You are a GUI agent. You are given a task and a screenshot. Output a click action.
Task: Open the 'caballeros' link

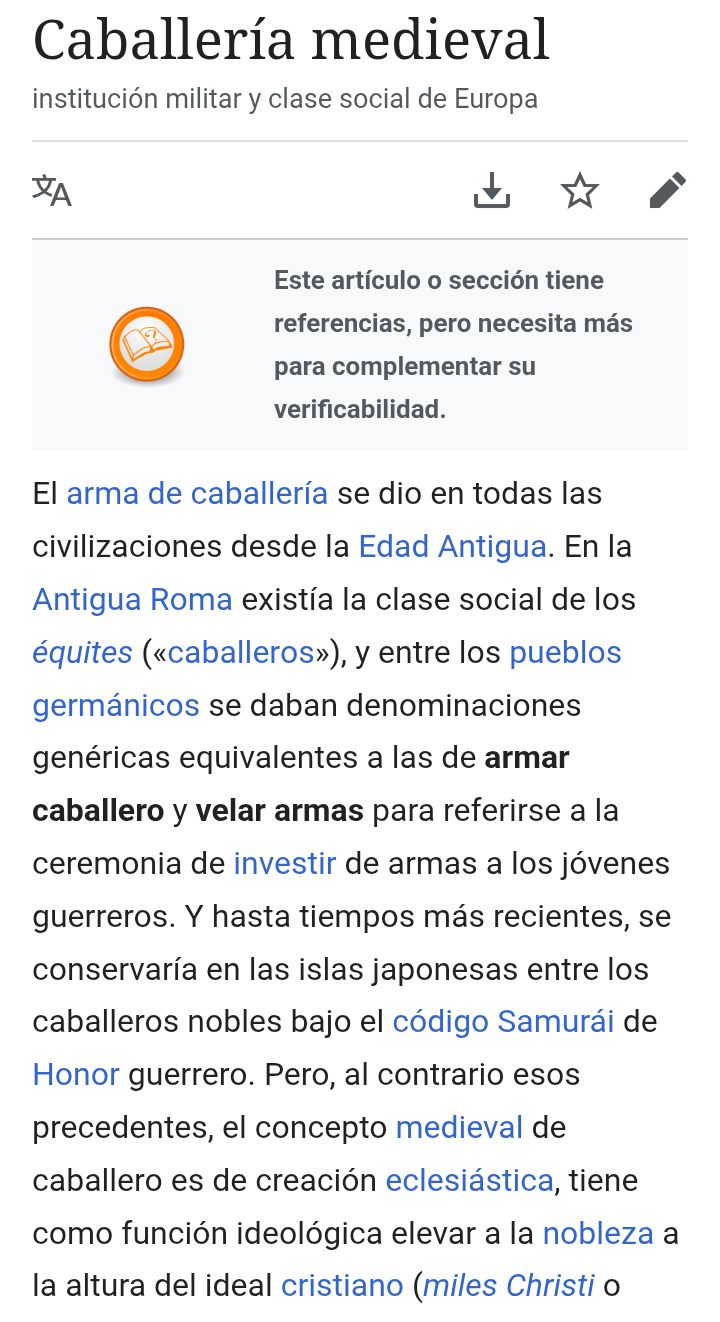coord(241,653)
